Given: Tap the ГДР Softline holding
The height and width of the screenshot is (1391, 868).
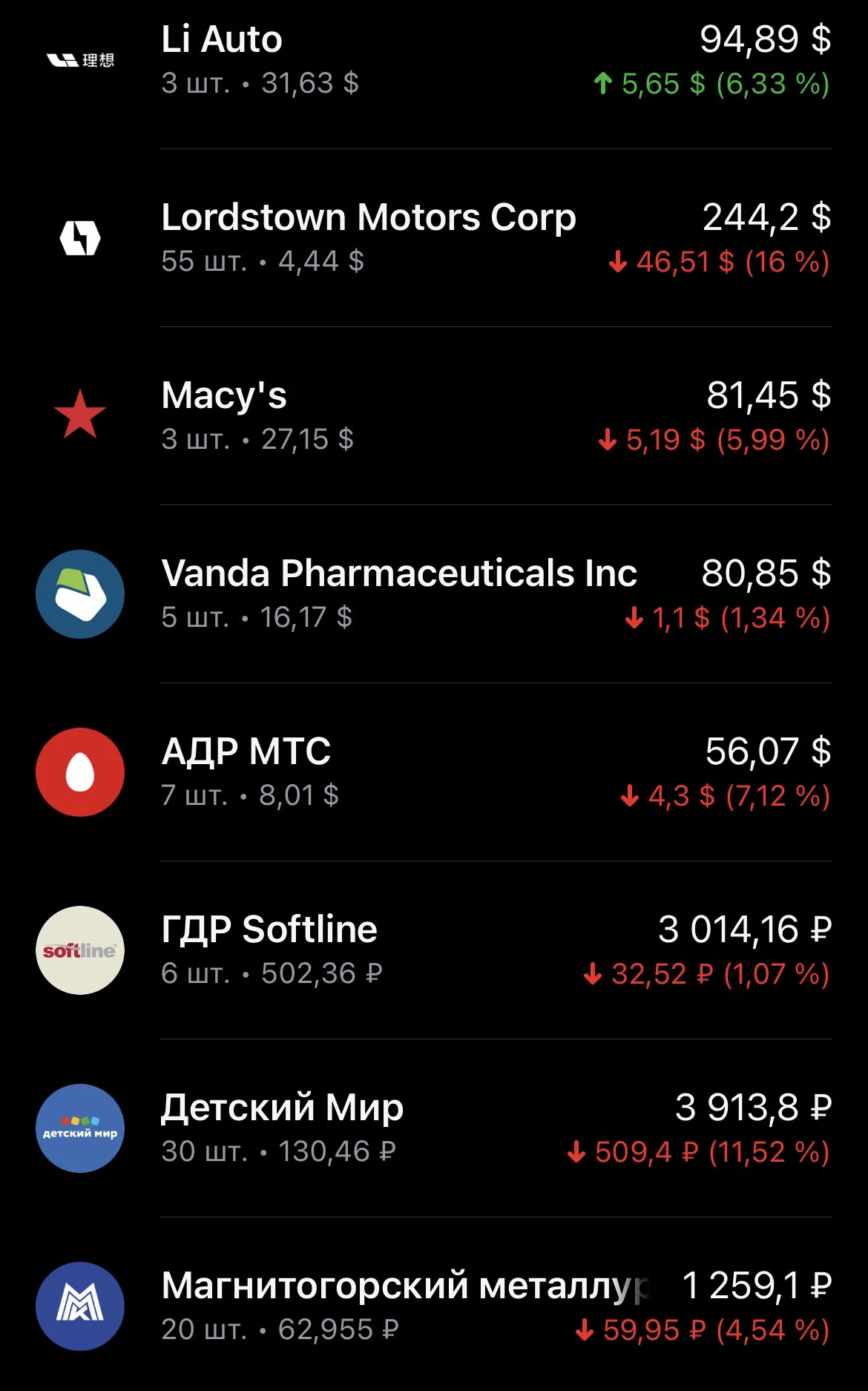Looking at the screenshot, I should point(434,950).
